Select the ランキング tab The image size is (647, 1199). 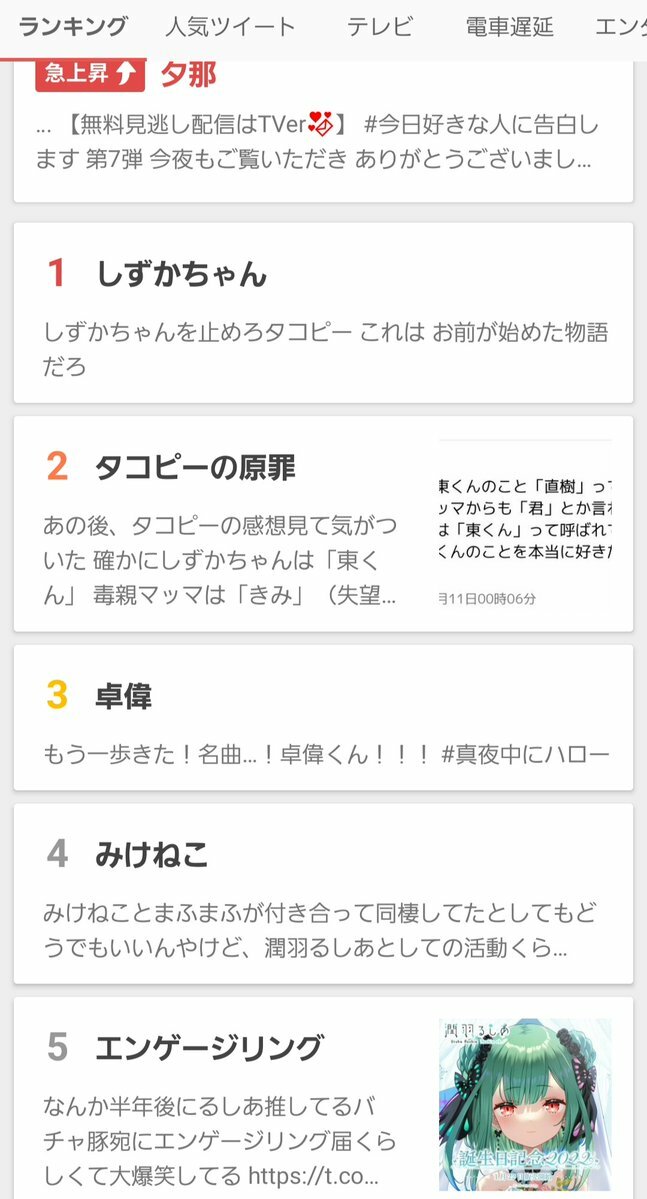pos(73,27)
